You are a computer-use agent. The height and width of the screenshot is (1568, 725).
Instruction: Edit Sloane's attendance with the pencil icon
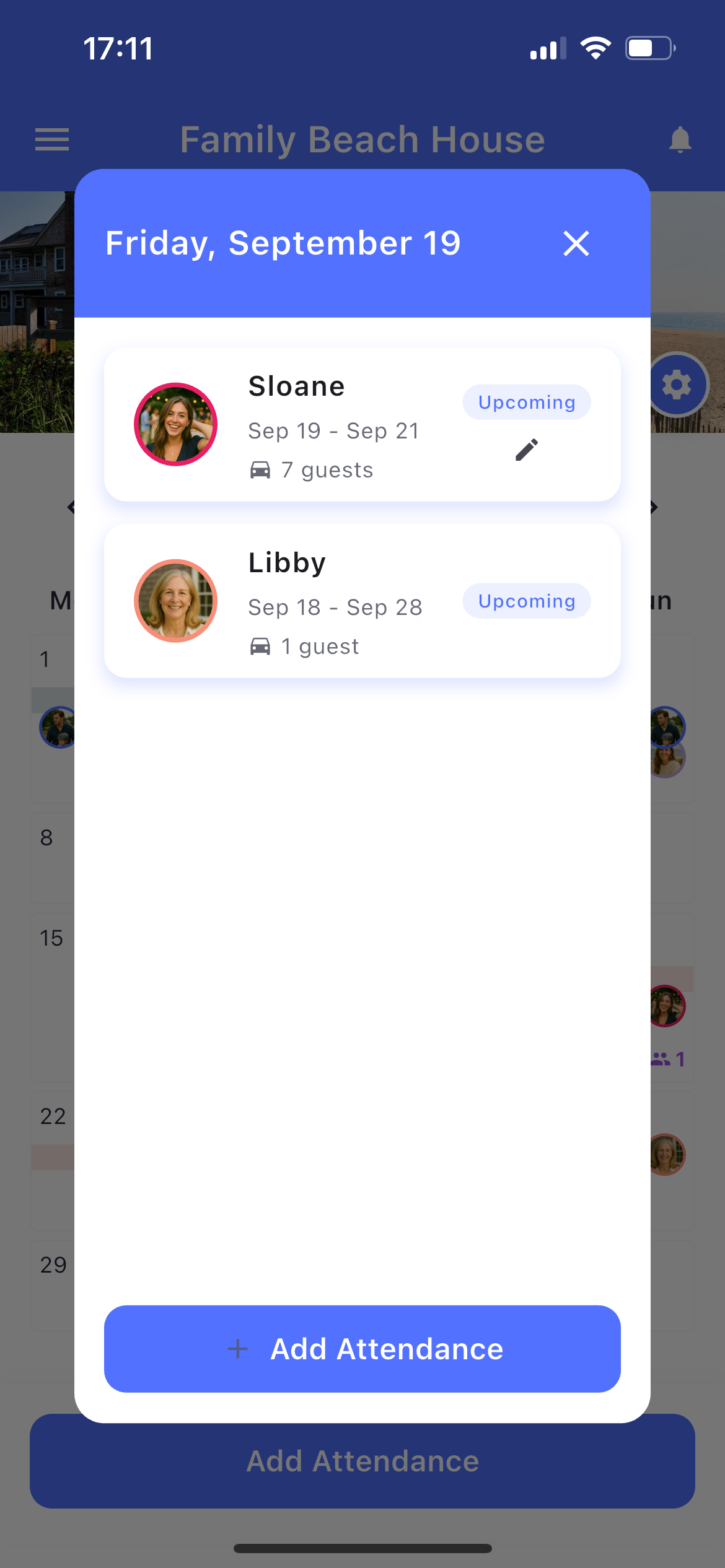pyautogui.click(x=527, y=450)
